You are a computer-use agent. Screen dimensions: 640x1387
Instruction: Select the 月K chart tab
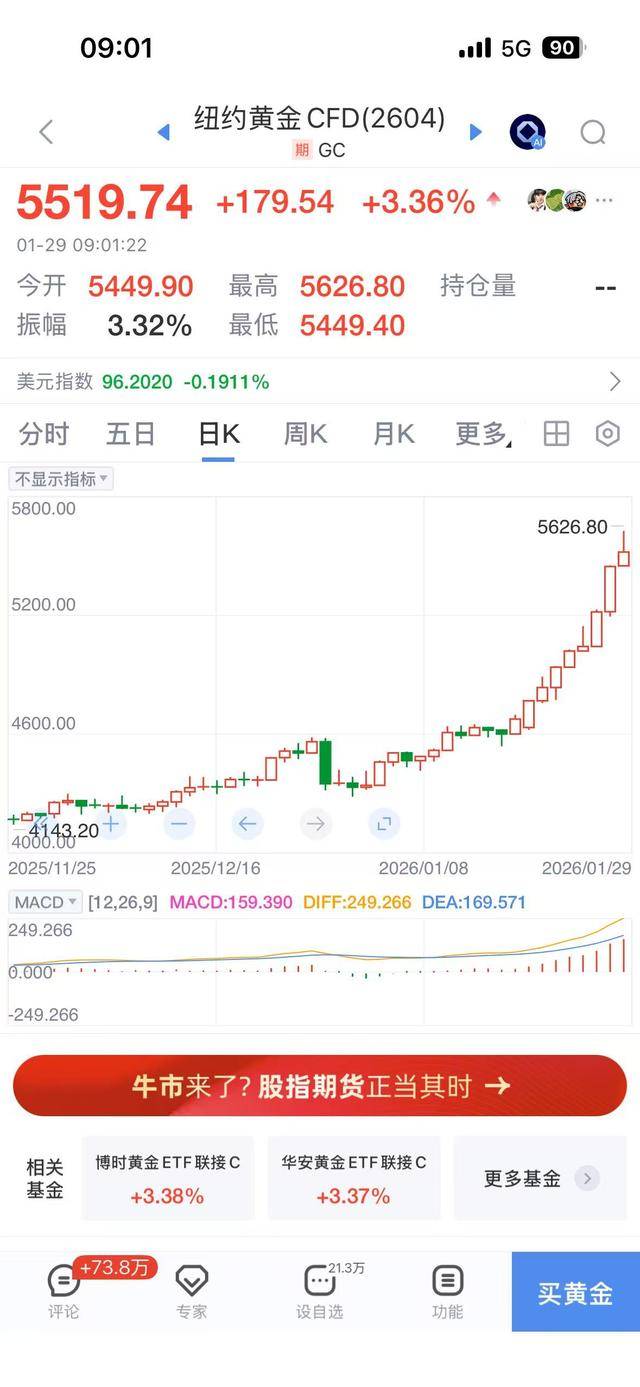pos(393,434)
